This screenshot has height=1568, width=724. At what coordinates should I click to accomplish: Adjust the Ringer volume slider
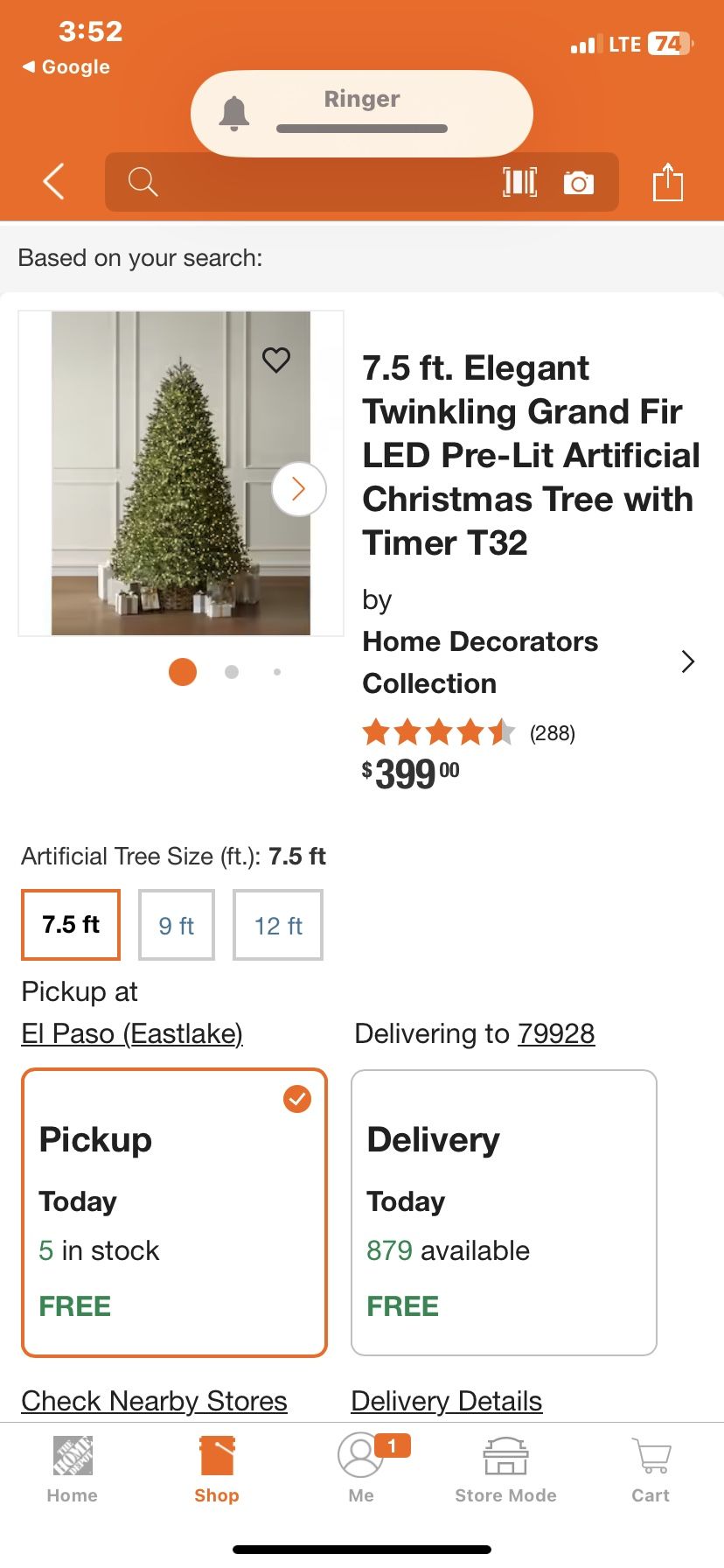coord(361,128)
